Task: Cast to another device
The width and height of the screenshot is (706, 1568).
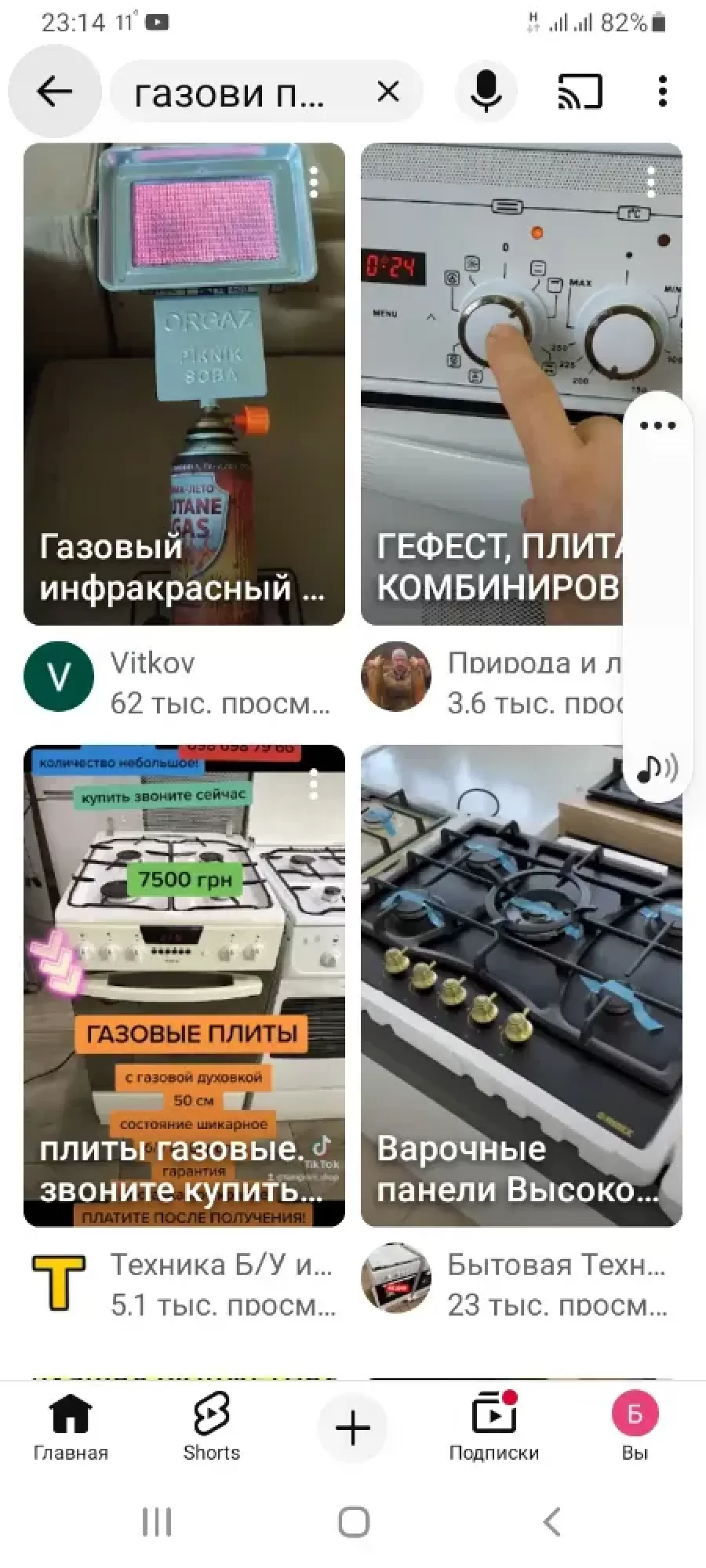Action: click(580, 92)
